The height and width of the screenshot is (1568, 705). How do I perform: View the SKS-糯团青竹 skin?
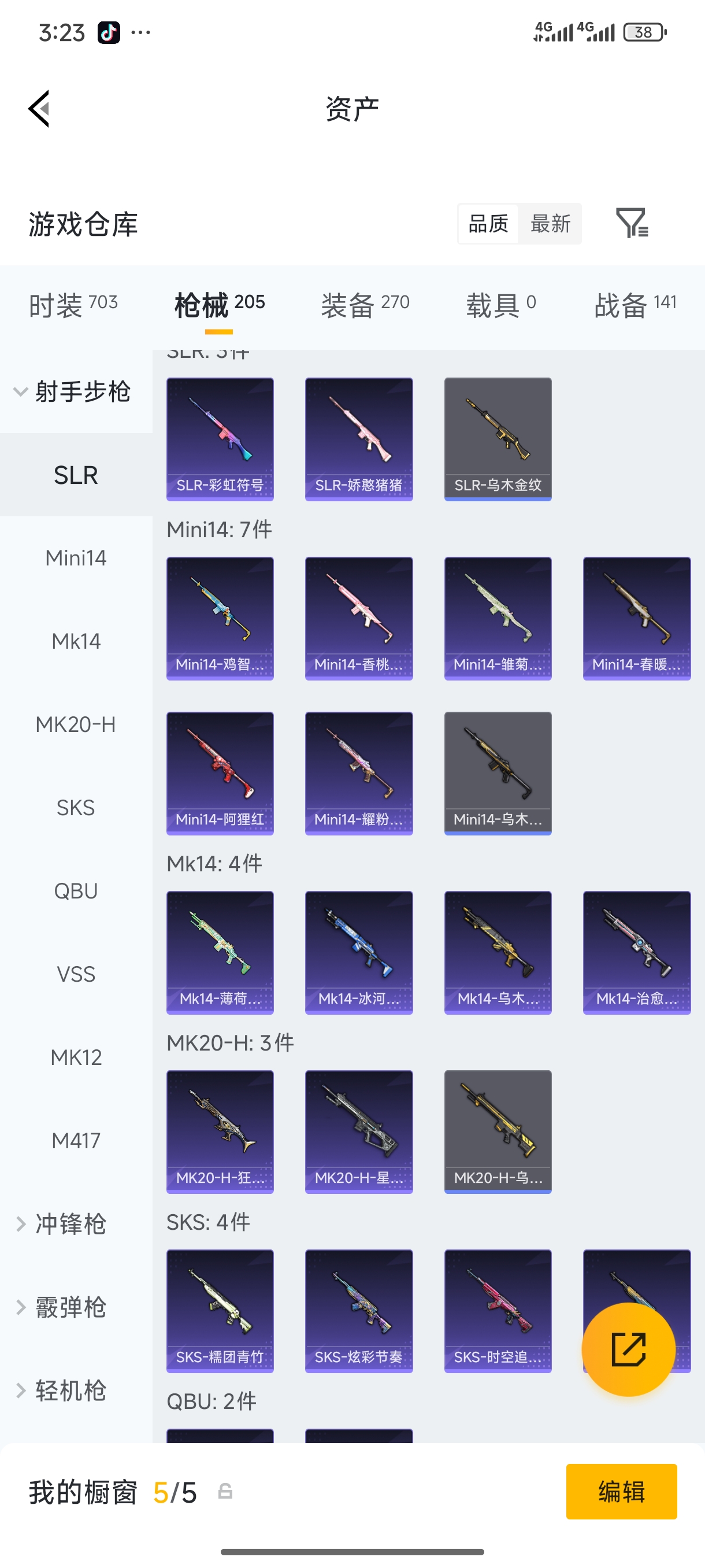[220, 1311]
